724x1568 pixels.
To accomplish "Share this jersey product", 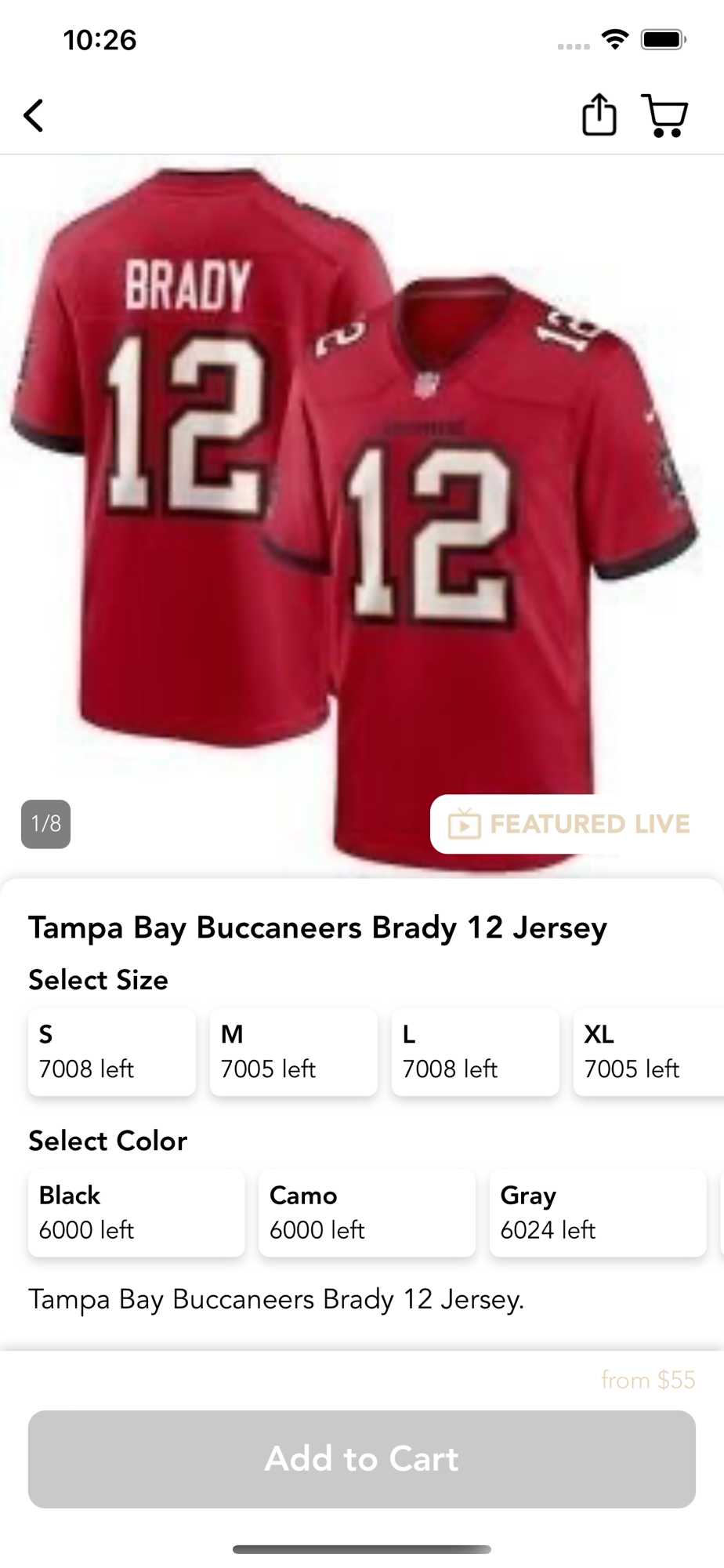I will 599,115.
